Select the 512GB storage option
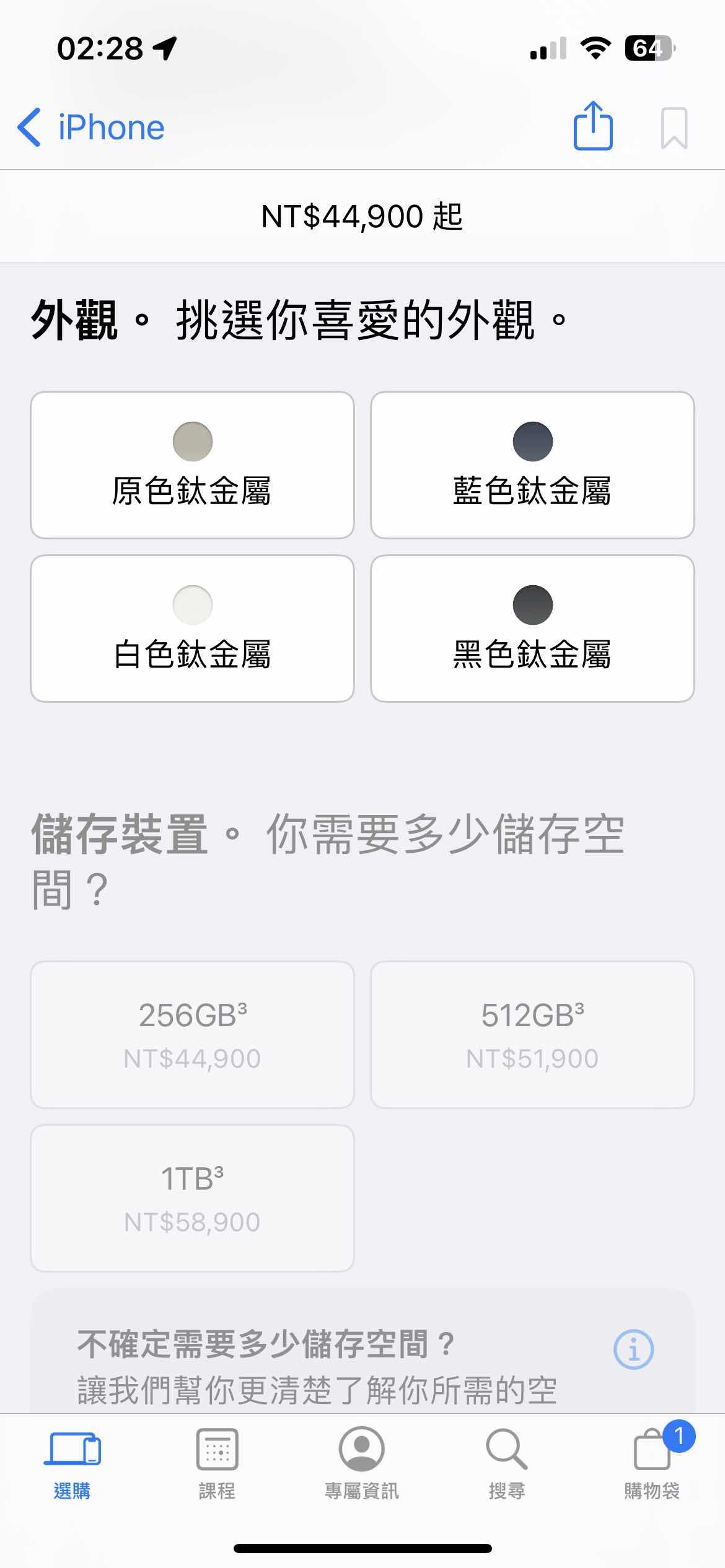The image size is (725, 1568). point(532,1034)
